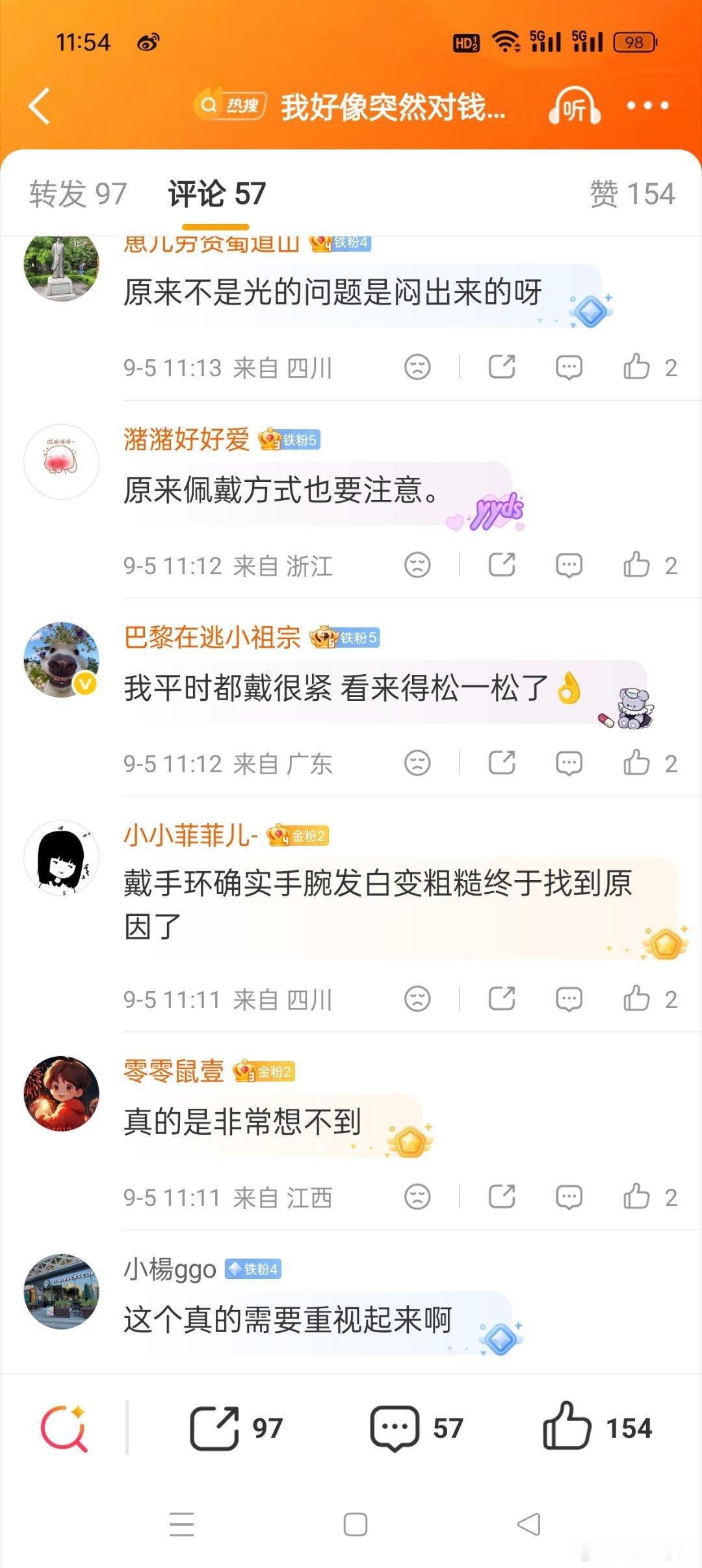Open the three-dot overflow menu

point(647,106)
